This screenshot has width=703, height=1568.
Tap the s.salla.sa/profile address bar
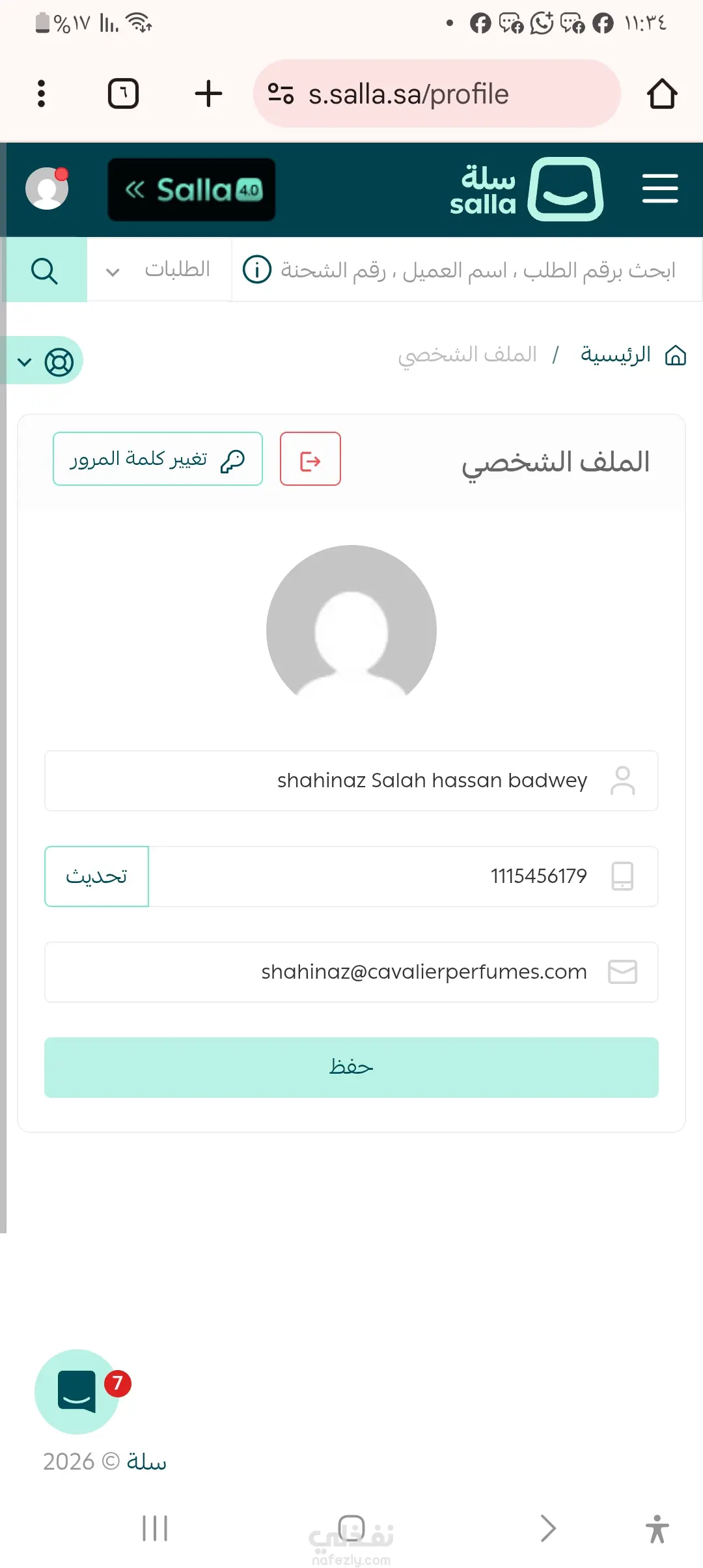point(436,94)
